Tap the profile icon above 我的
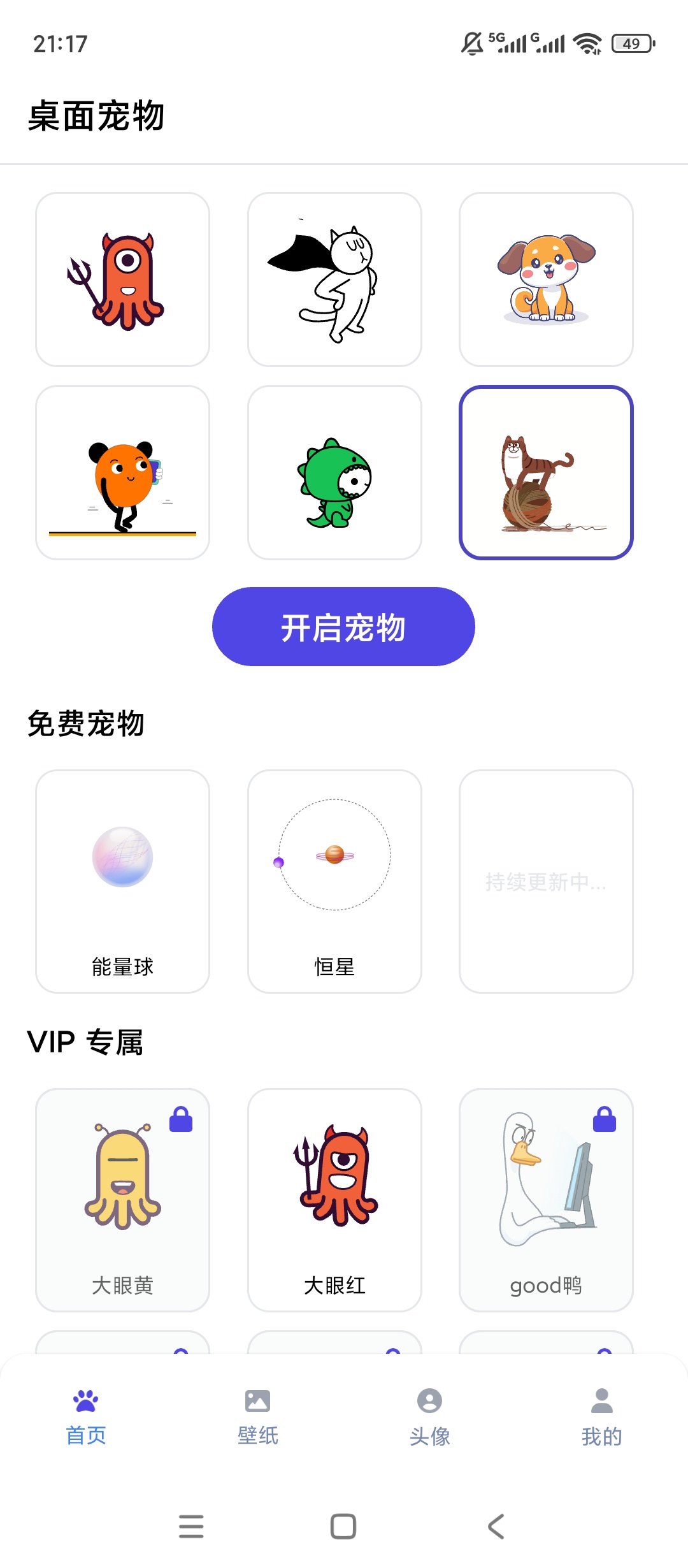The height and width of the screenshot is (1568, 688). [x=602, y=1402]
